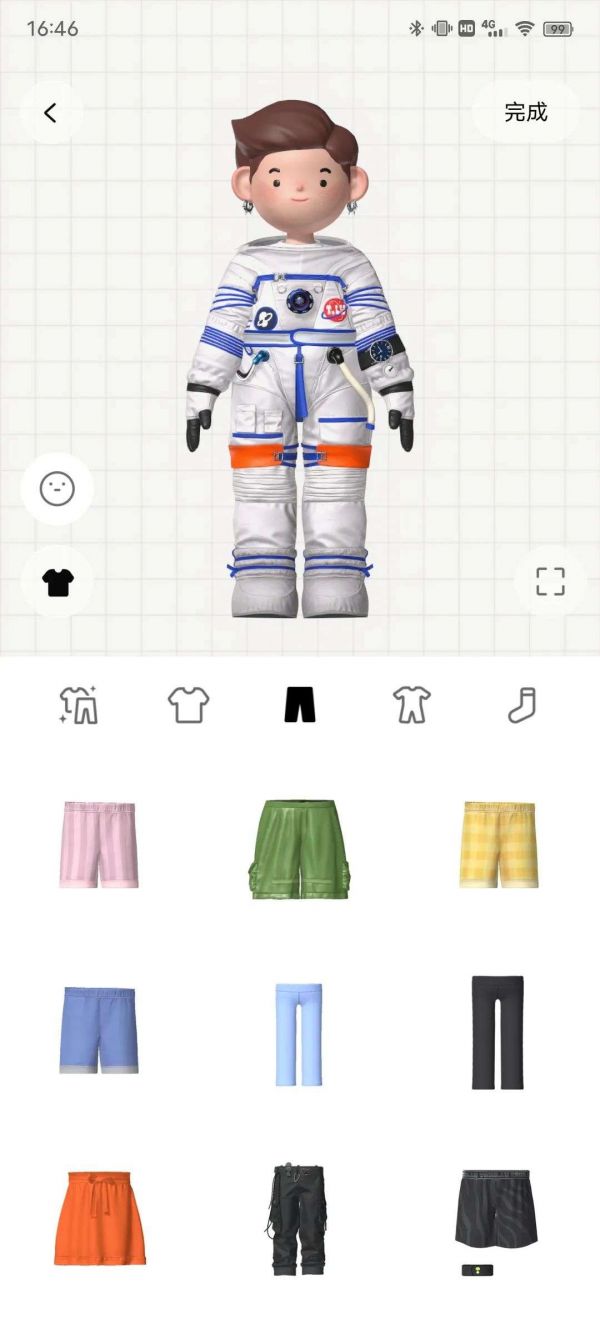This screenshot has width=600, height=1333.
Task: Go back using the arrow icon
Action: tap(51, 113)
